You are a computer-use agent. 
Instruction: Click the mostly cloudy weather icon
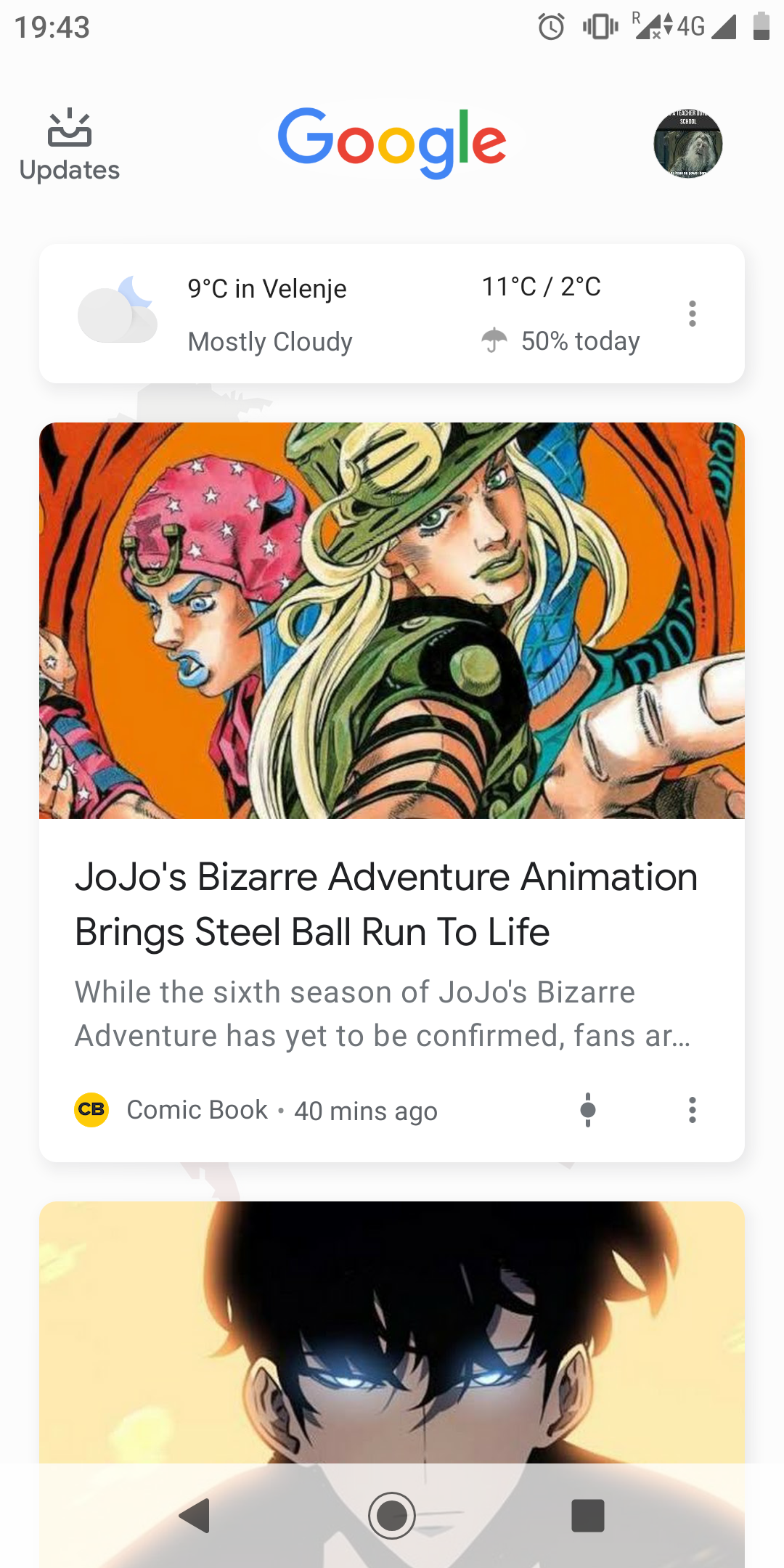pos(116,312)
